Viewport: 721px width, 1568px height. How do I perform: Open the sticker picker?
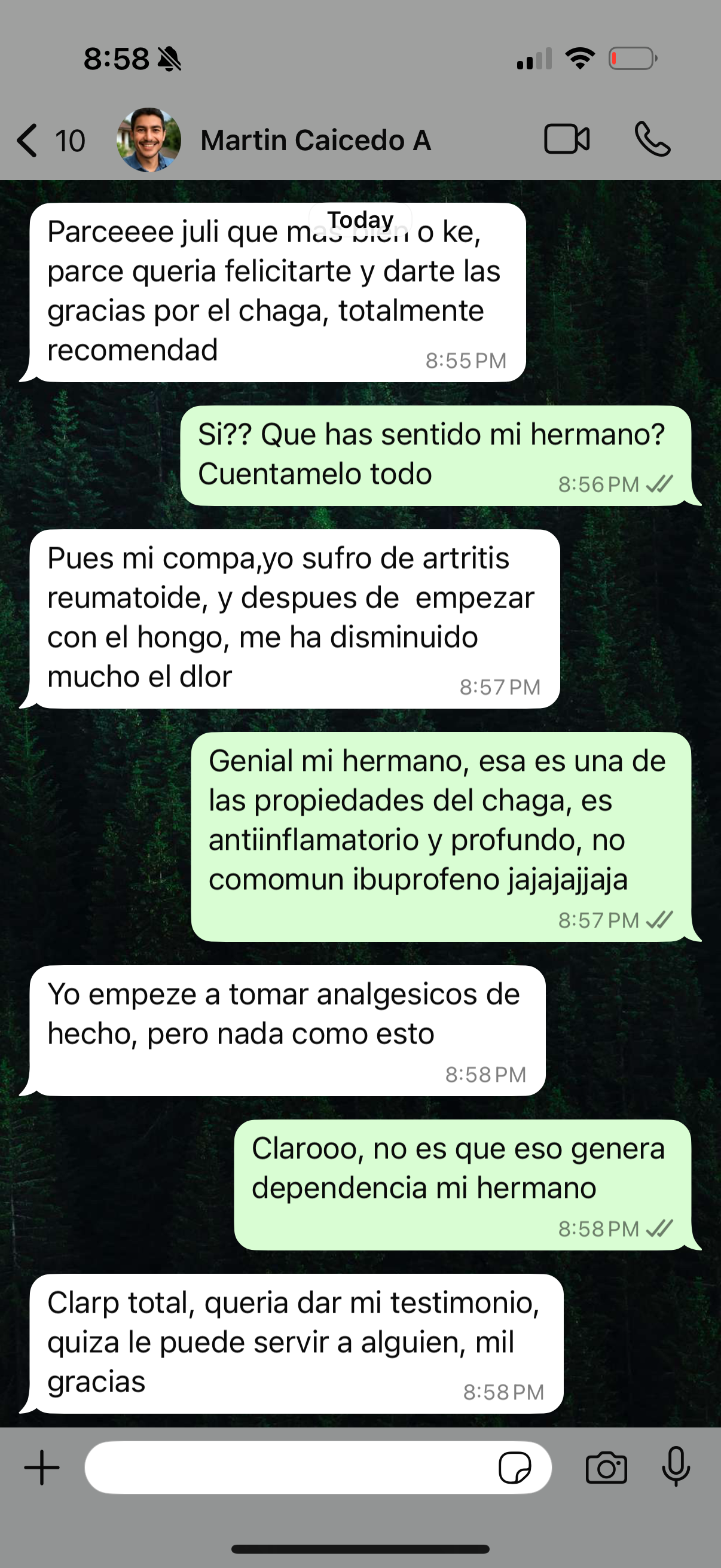click(514, 1468)
